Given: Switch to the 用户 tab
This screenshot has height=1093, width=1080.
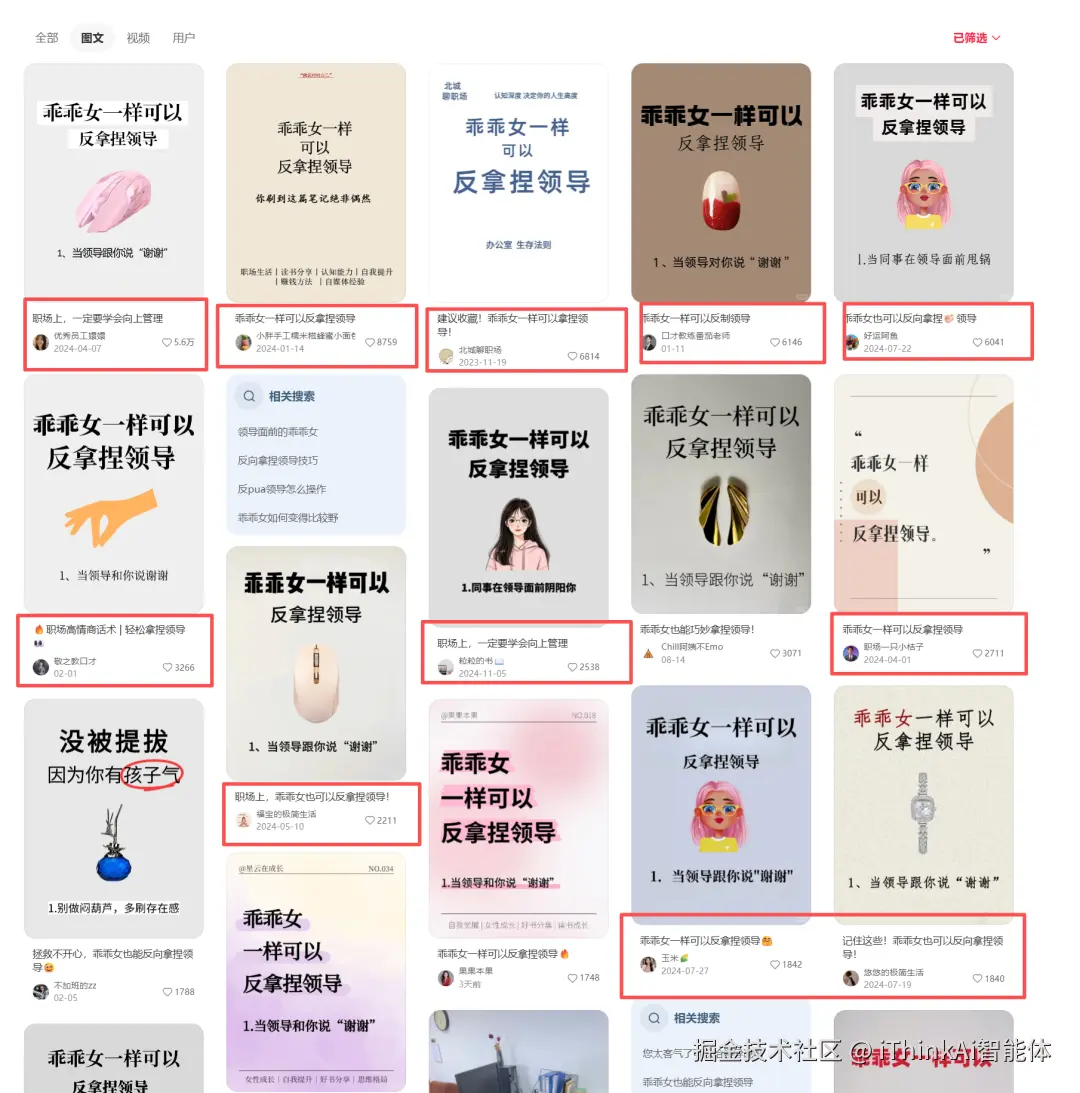Looking at the screenshot, I should click(x=184, y=38).
